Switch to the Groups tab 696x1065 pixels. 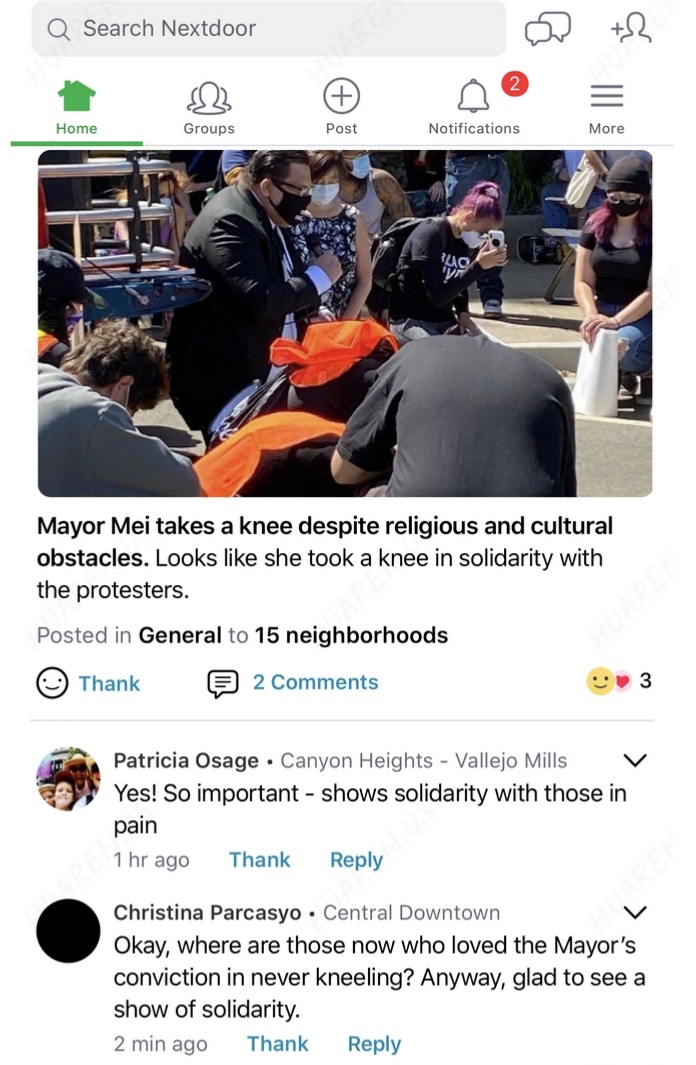tap(209, 108)
